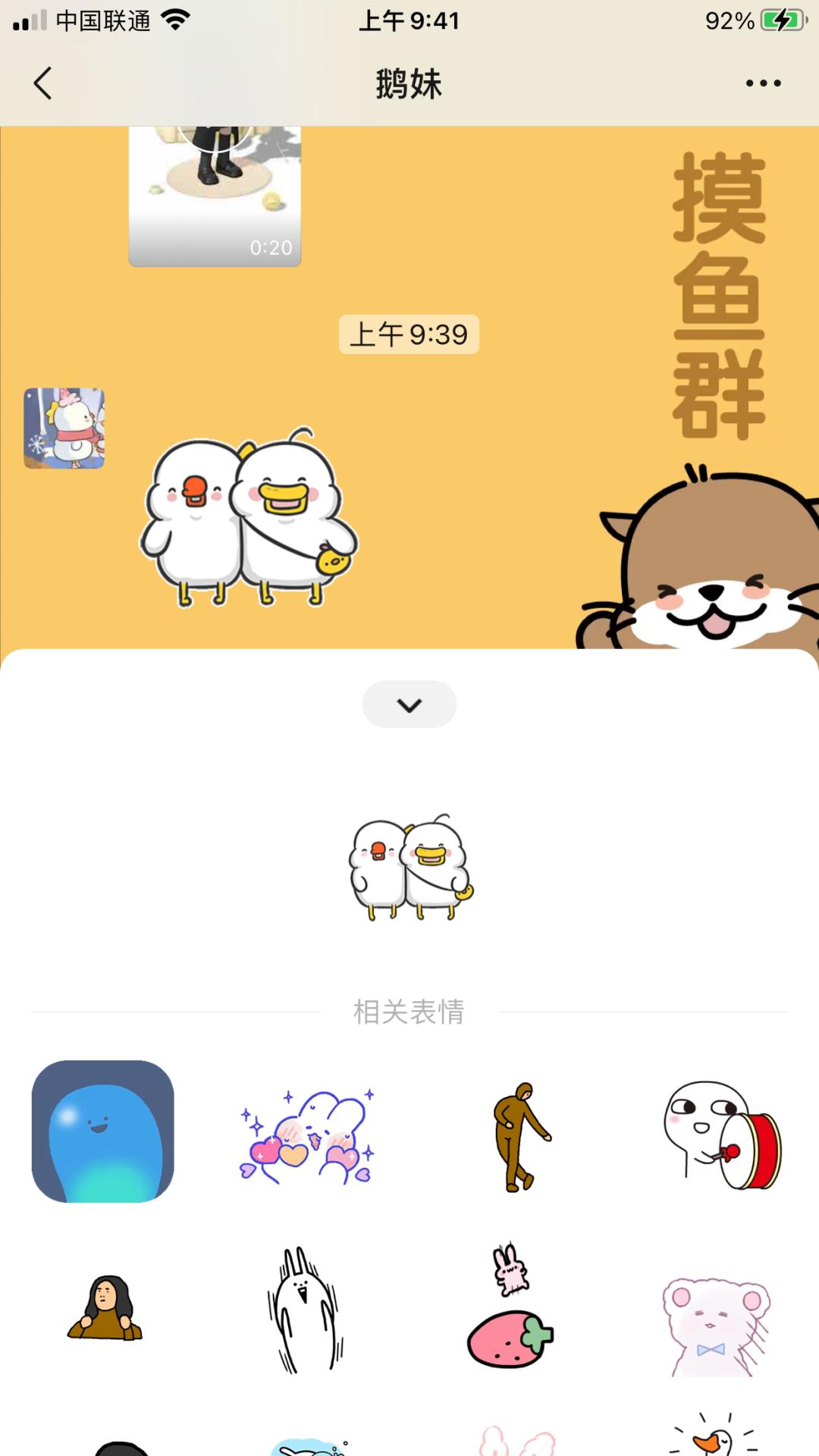This screenshot has height=1456, width=819.
Task: Choose the brown dancing figure sticker
Action: click(x=520, y=1137)
